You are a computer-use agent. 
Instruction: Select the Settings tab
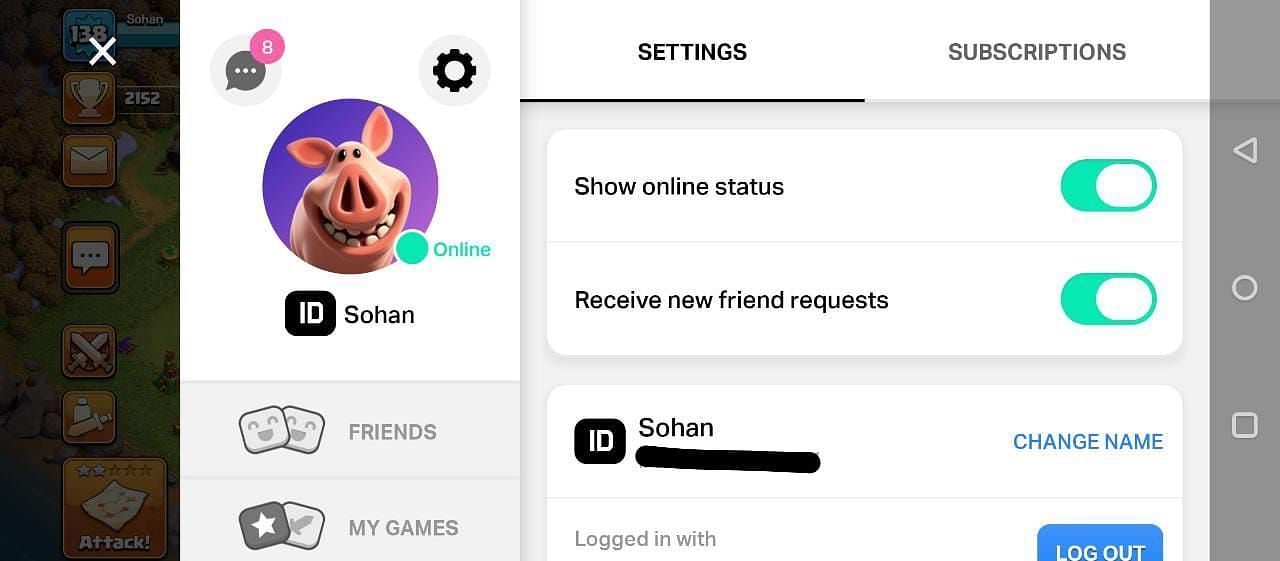coord(692,52)
